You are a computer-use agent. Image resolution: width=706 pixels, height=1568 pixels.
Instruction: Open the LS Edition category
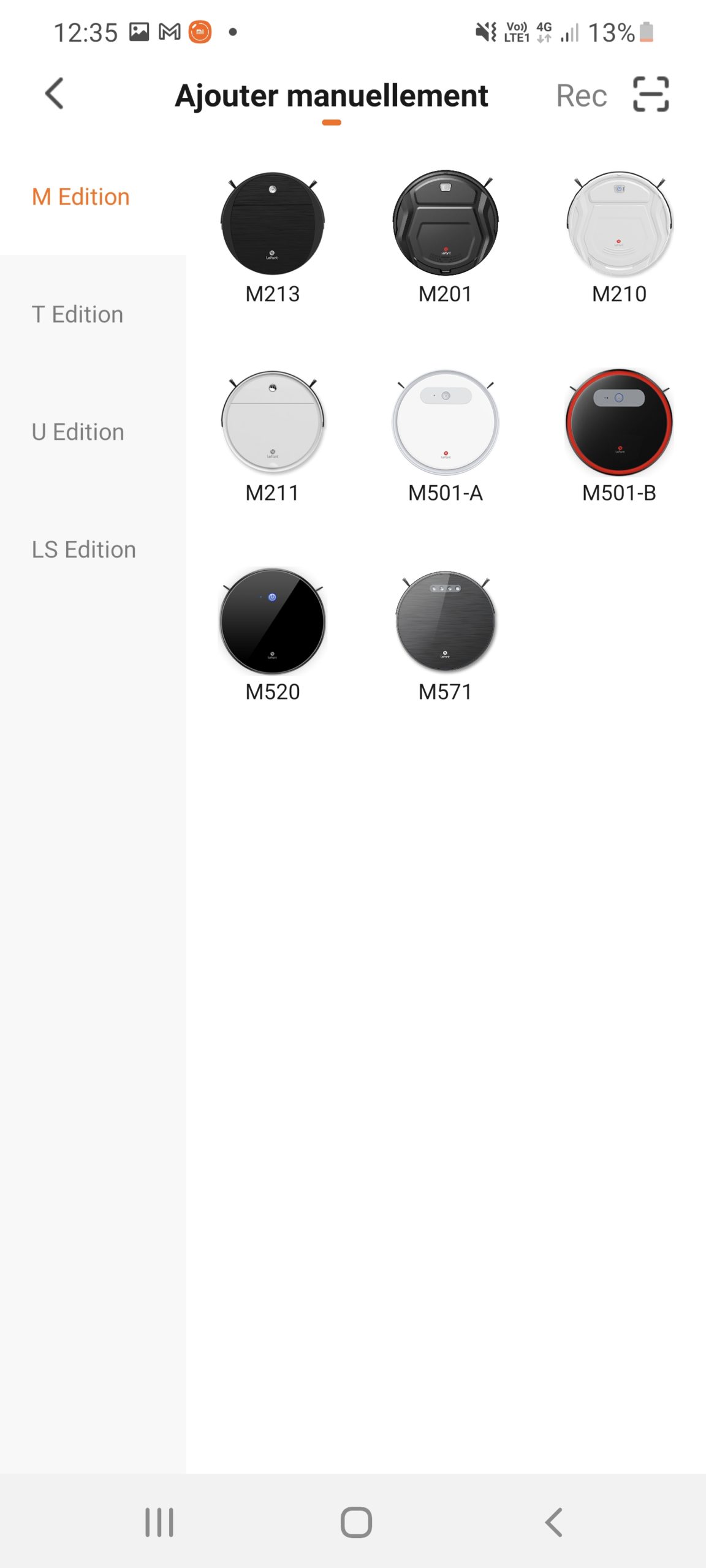pos(84,549)
